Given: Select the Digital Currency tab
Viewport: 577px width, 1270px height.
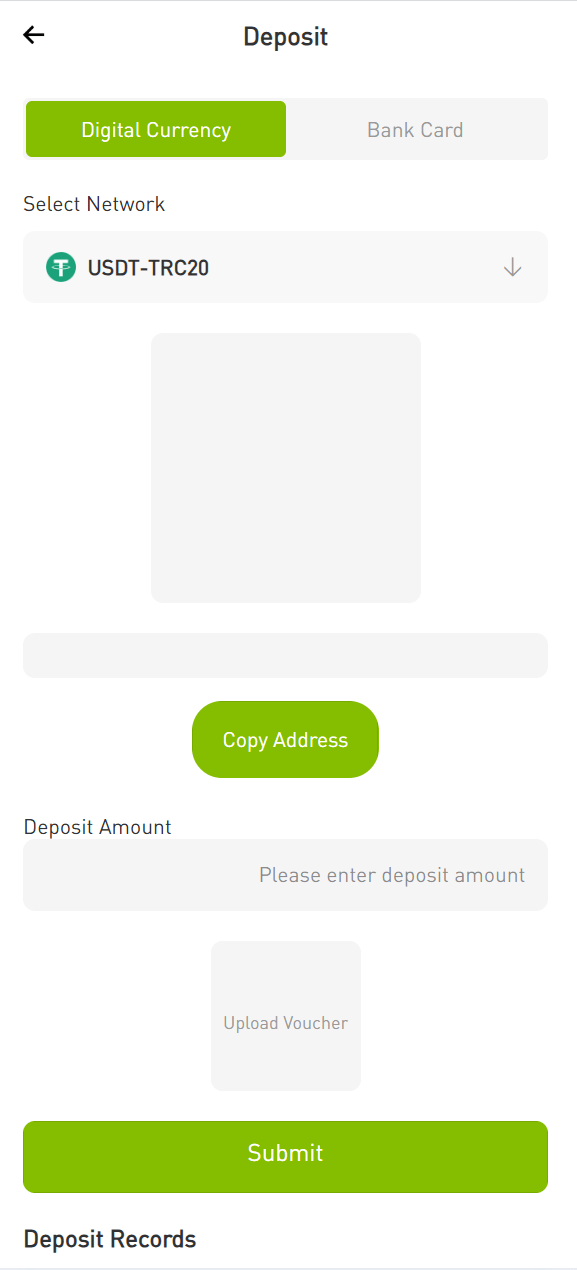Looking at the screenshot, I should coord(156,129).
